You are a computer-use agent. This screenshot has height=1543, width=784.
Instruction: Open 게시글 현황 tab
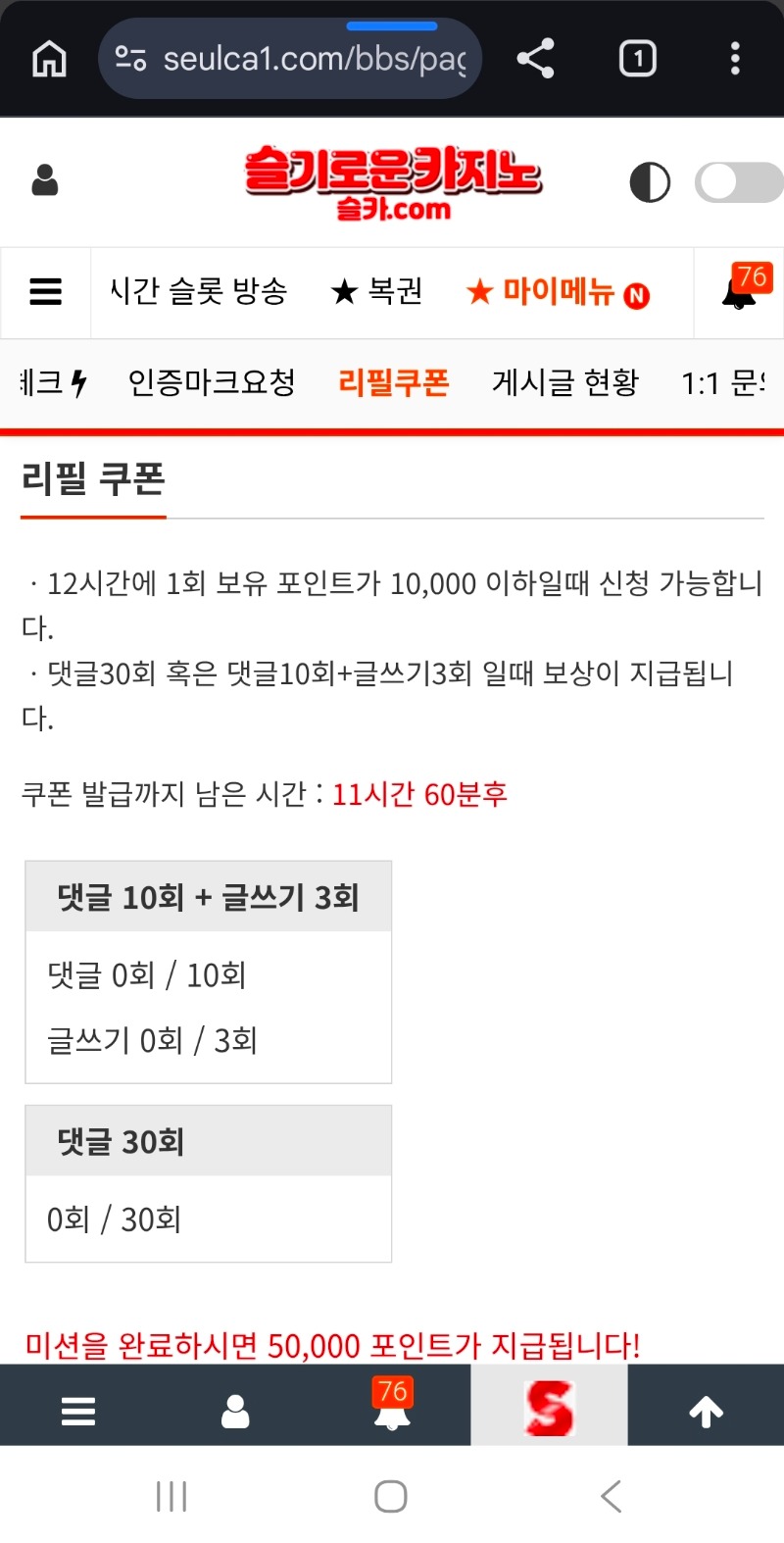(564, 382)
